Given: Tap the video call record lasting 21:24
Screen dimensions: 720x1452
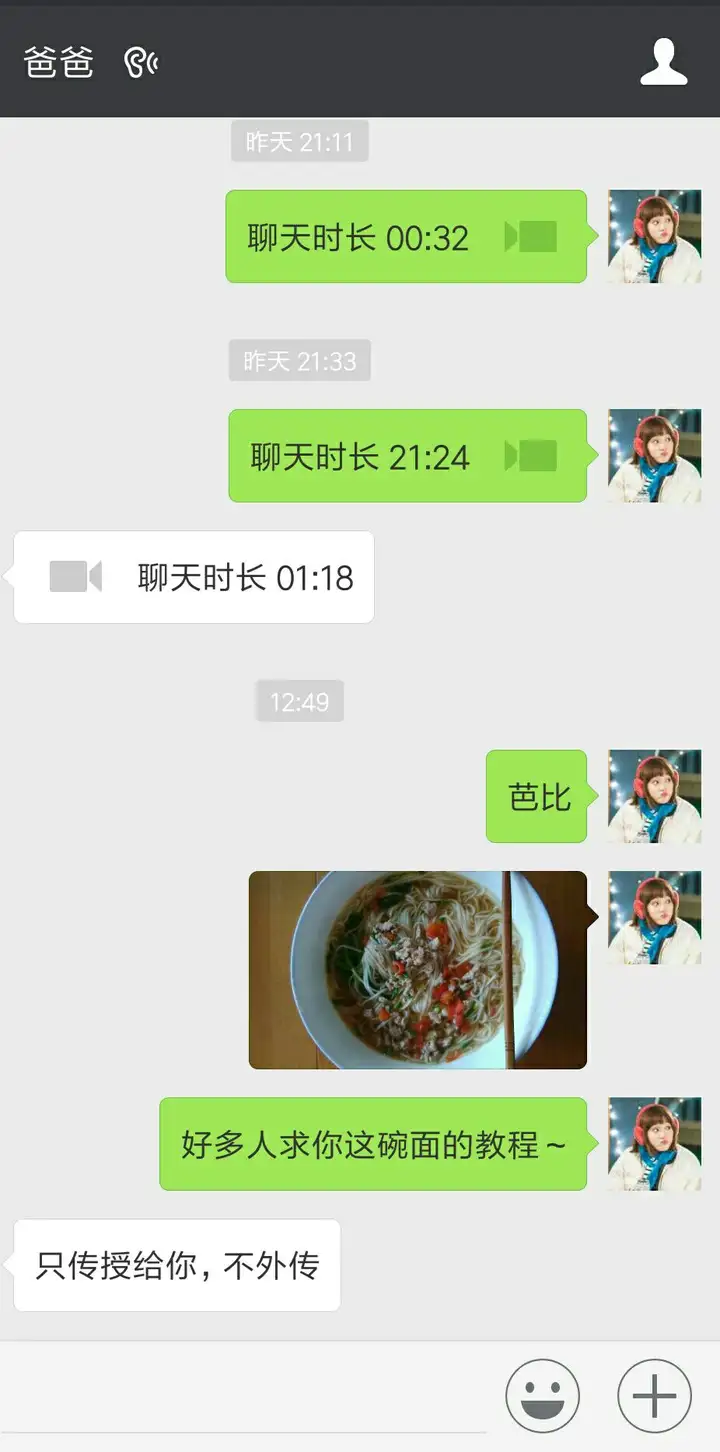Looking at the screenshot, I should pyautogui.click(x=406, y=456).
